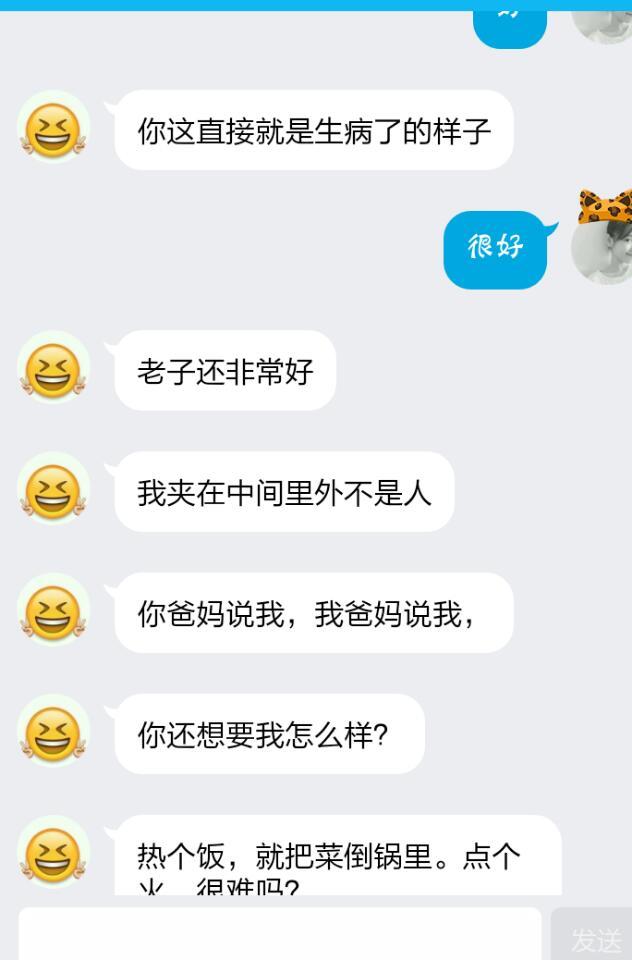This screenshot has height=960, width=632.
Task: Tap the 发送 send button
Action: tap(595, 939)
